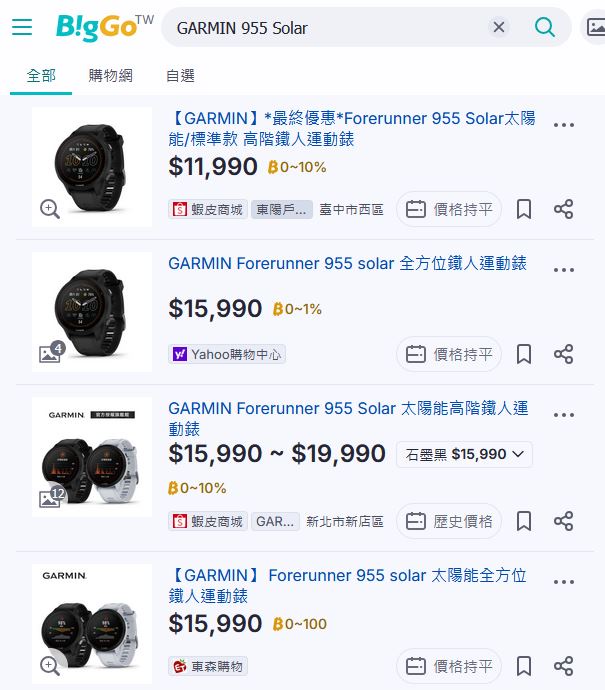Share the $11,990 listing
The image size is (605, 690).
[x=564, y=210]
